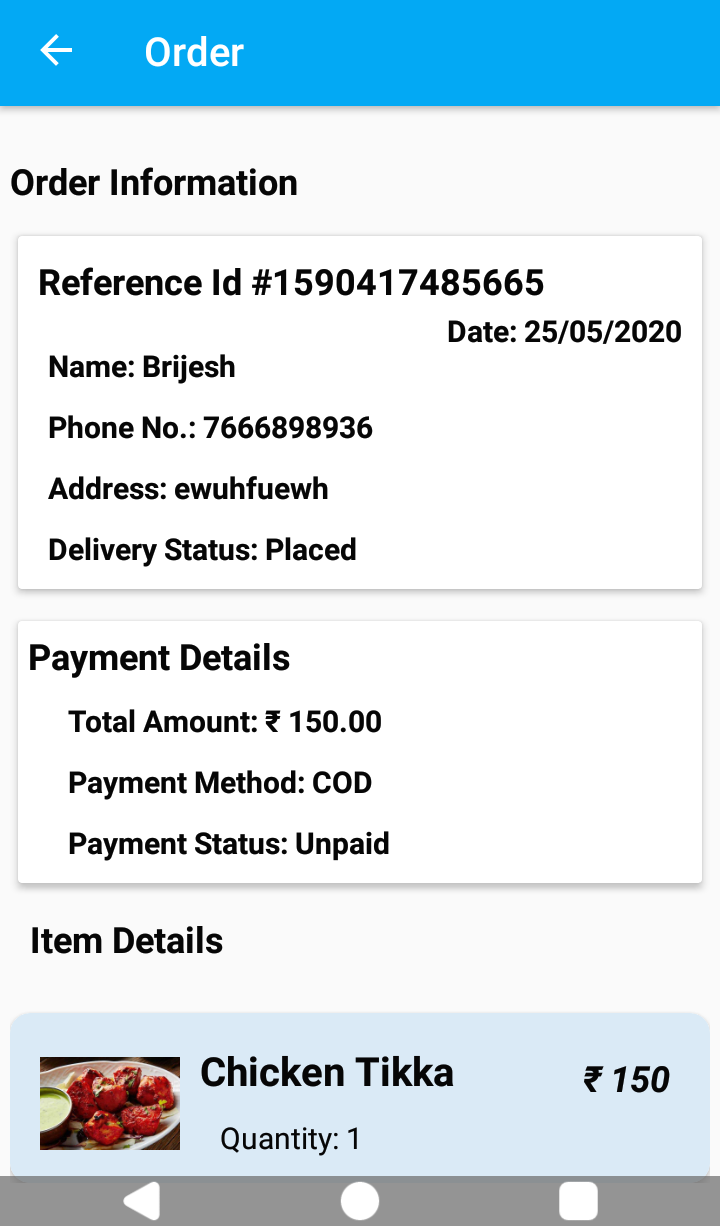Tap the Quantity: 1 label
This screenshot has height=1226, width=720.
pos(289,1138)
